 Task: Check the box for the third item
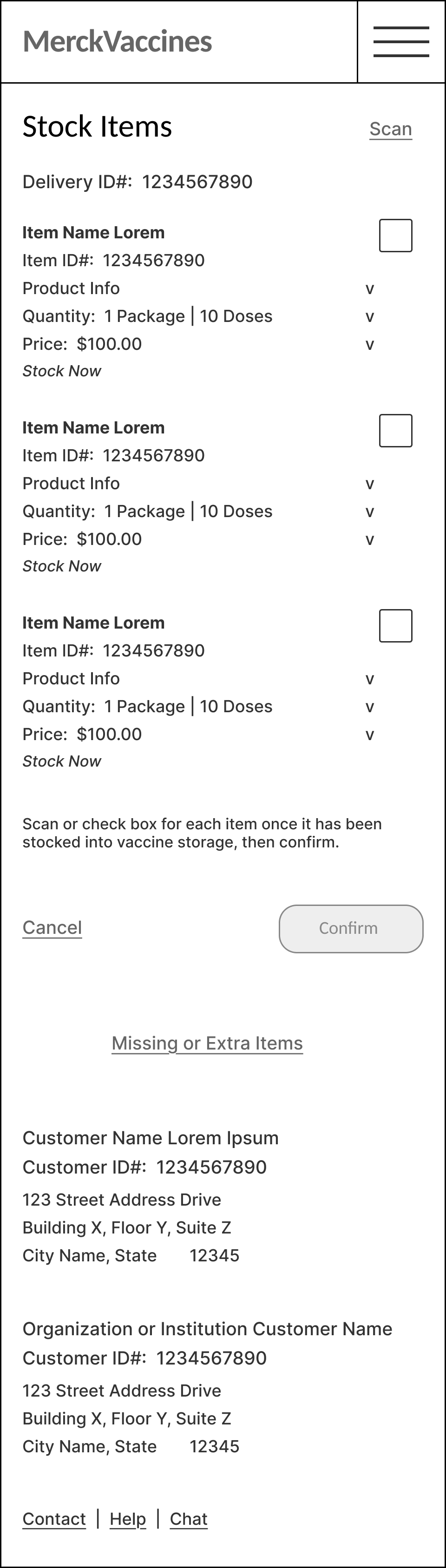pos(395,626)
